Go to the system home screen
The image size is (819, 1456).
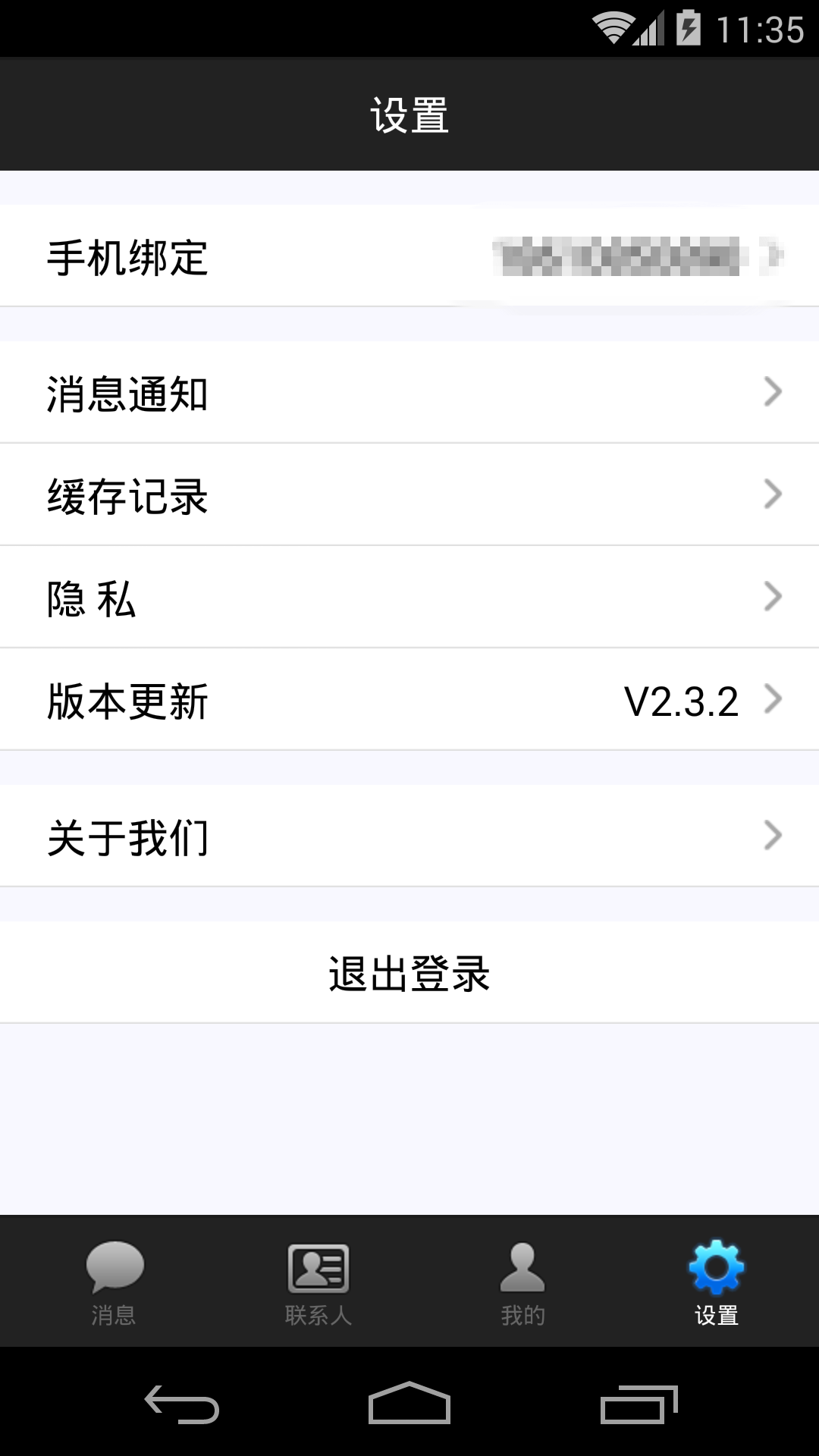click(x=409, y=1403)
